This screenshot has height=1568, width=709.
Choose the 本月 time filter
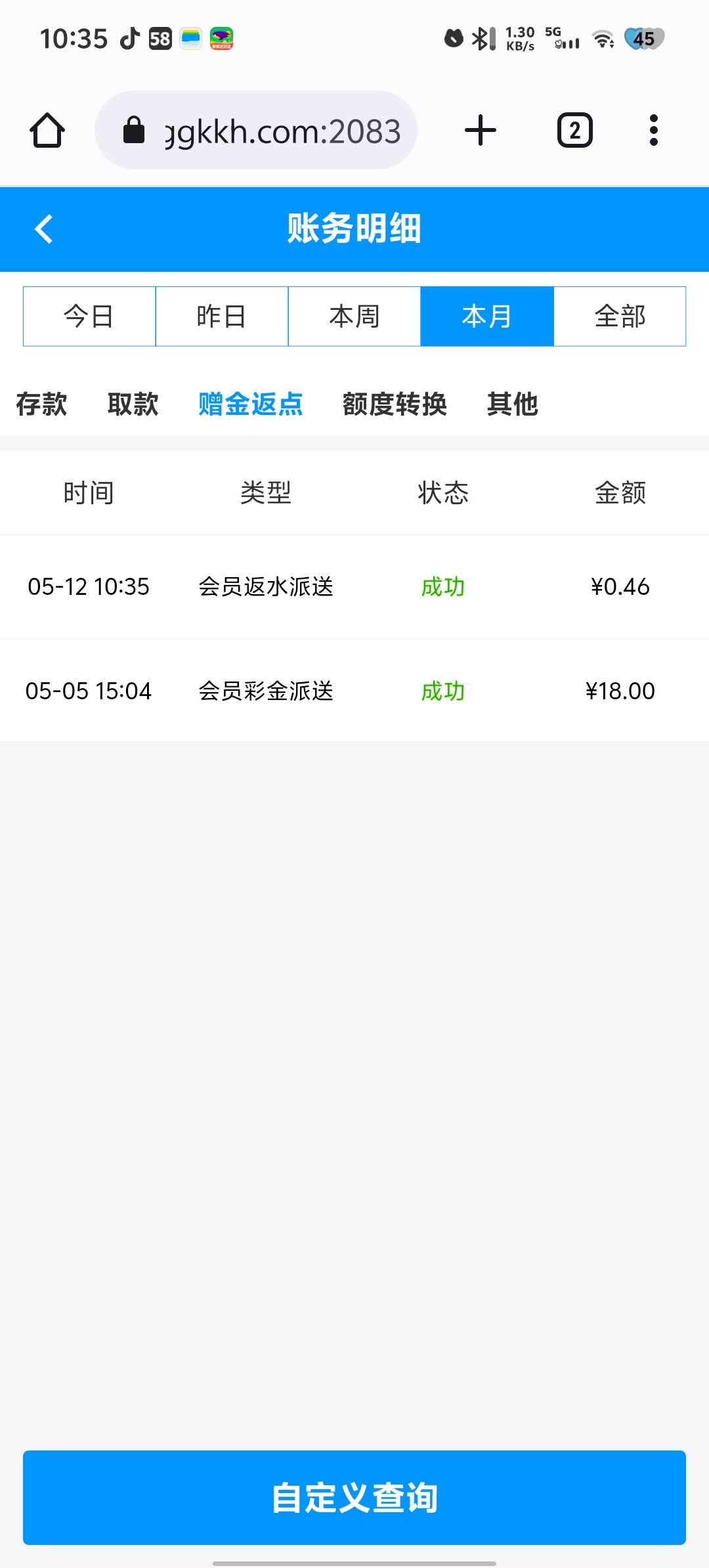click(x=487, y=316)
